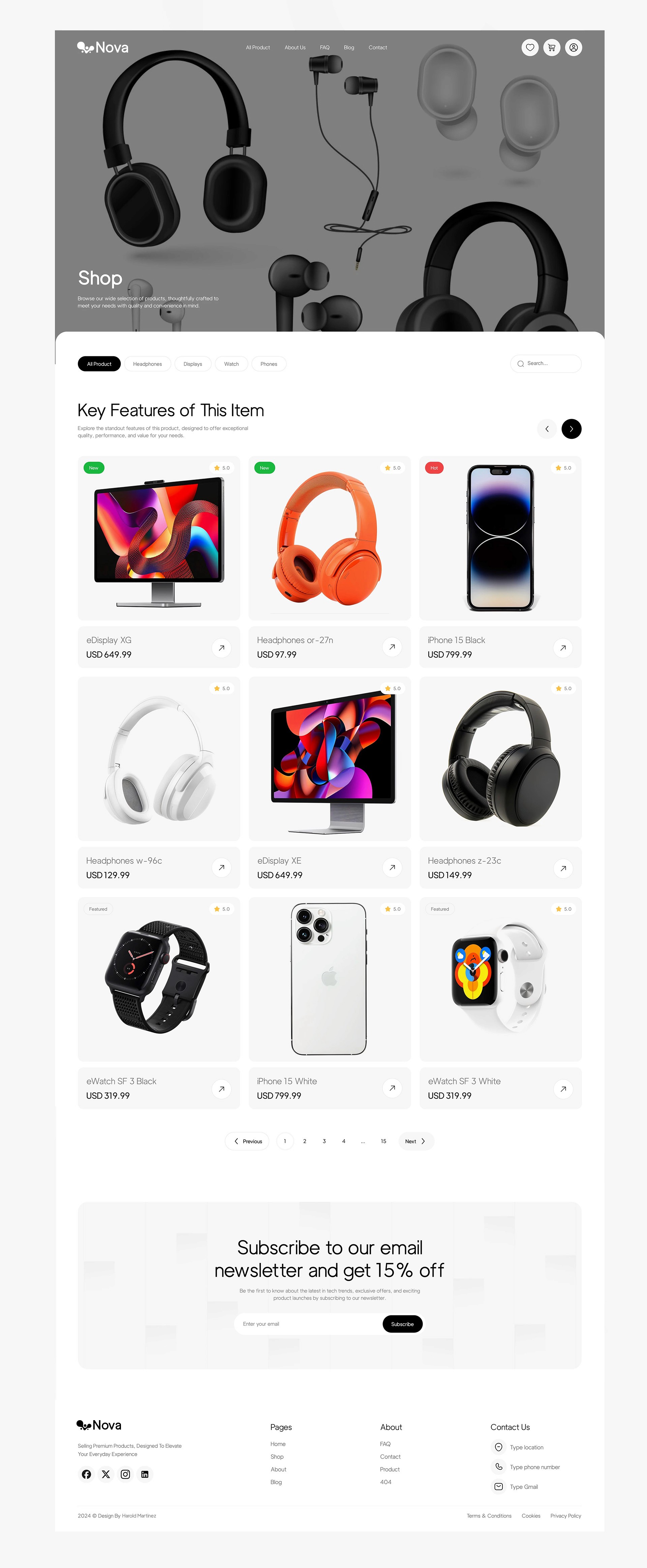Open the FAQ page from the top menu
This screenshot has height=1568, width=647.
pyautogui.click(x=324, y=47)
